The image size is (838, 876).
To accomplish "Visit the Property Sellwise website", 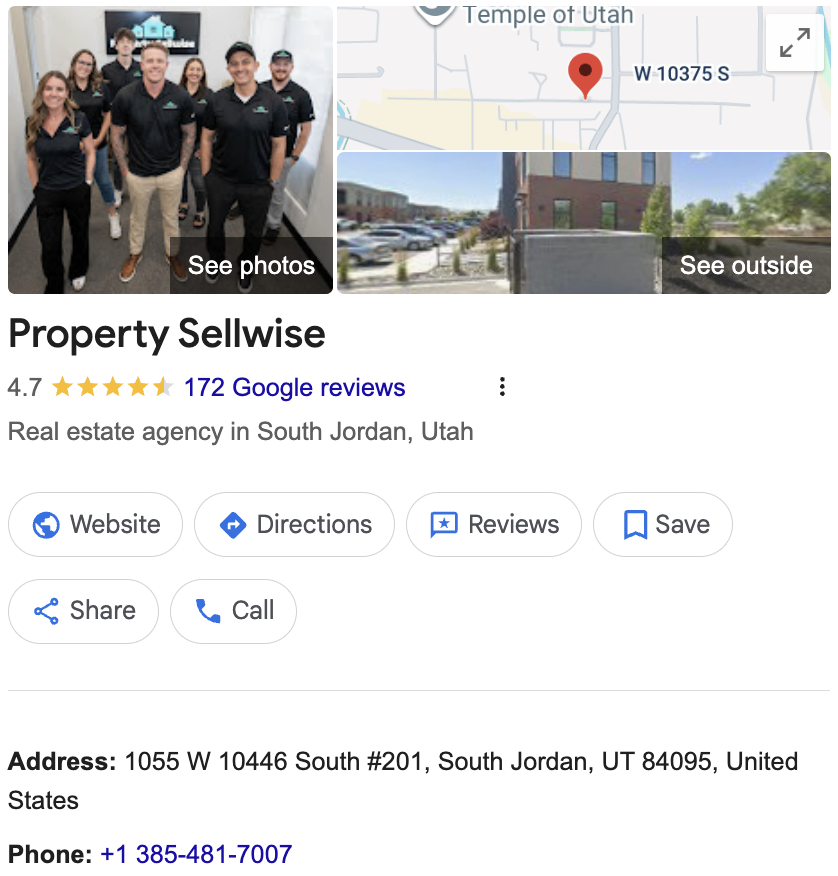I will (x=96, y=524).
